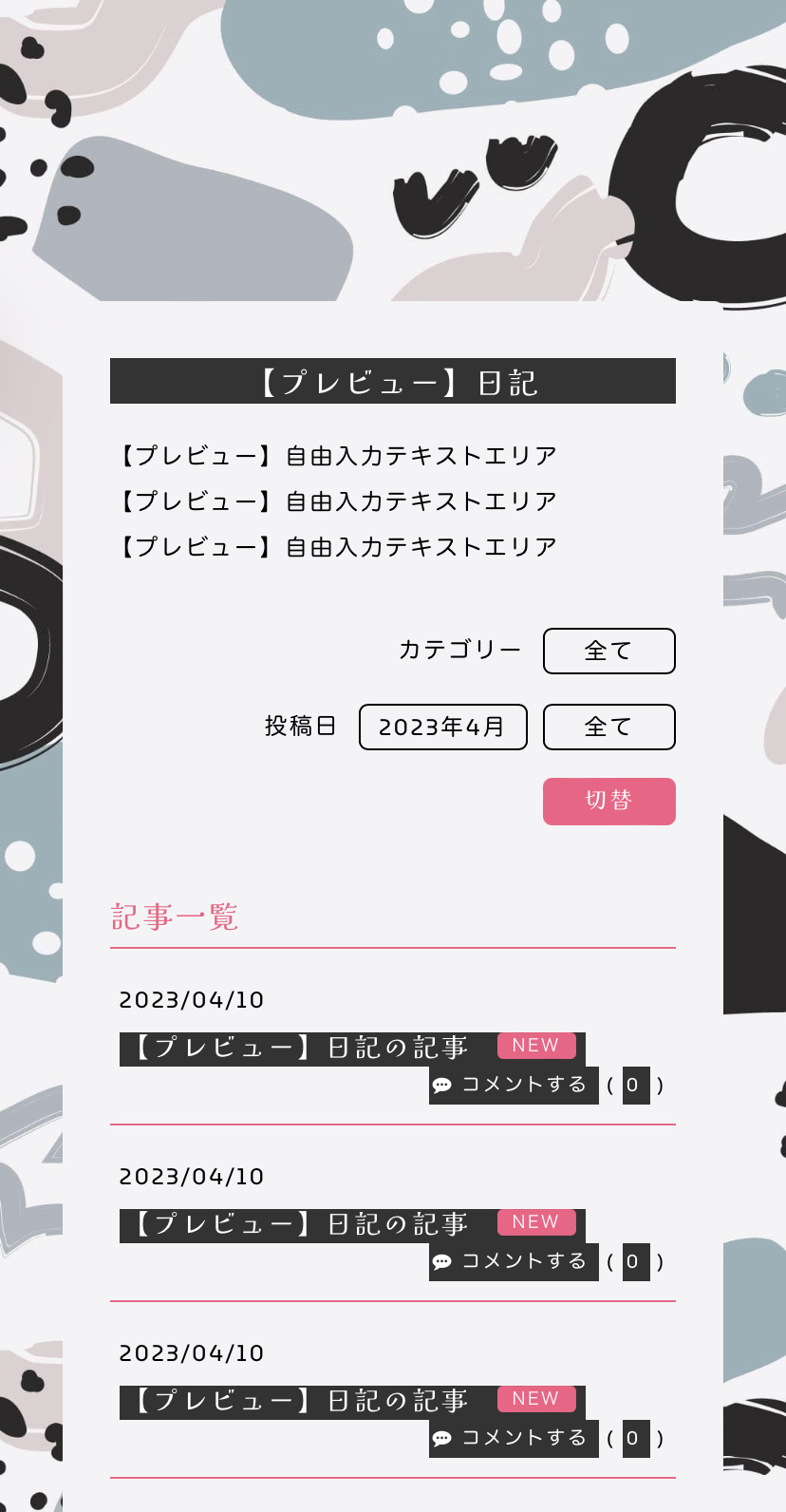Screen dimensions: 786x1512
Task: Open the third 日記の記事 entry
Action: [x=304, y=1402]
